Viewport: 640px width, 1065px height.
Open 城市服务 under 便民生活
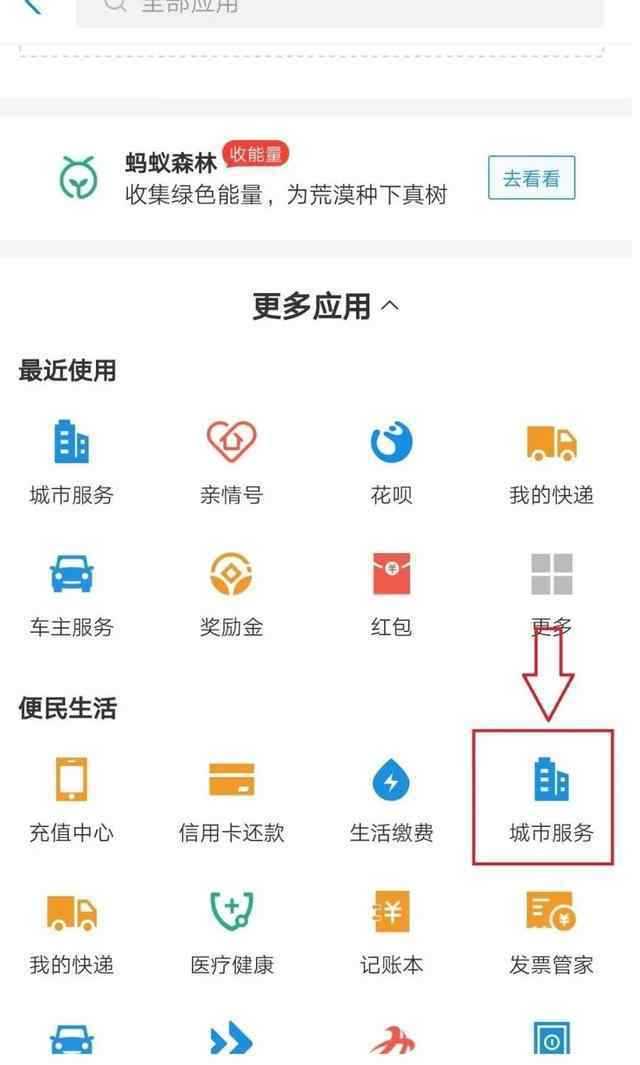[x=551, y=799]
